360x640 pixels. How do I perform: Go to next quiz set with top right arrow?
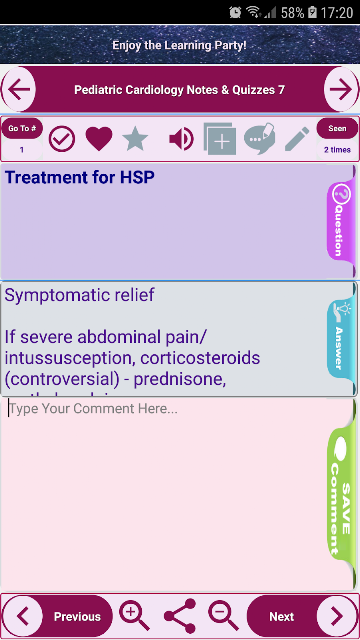[341, 90]
